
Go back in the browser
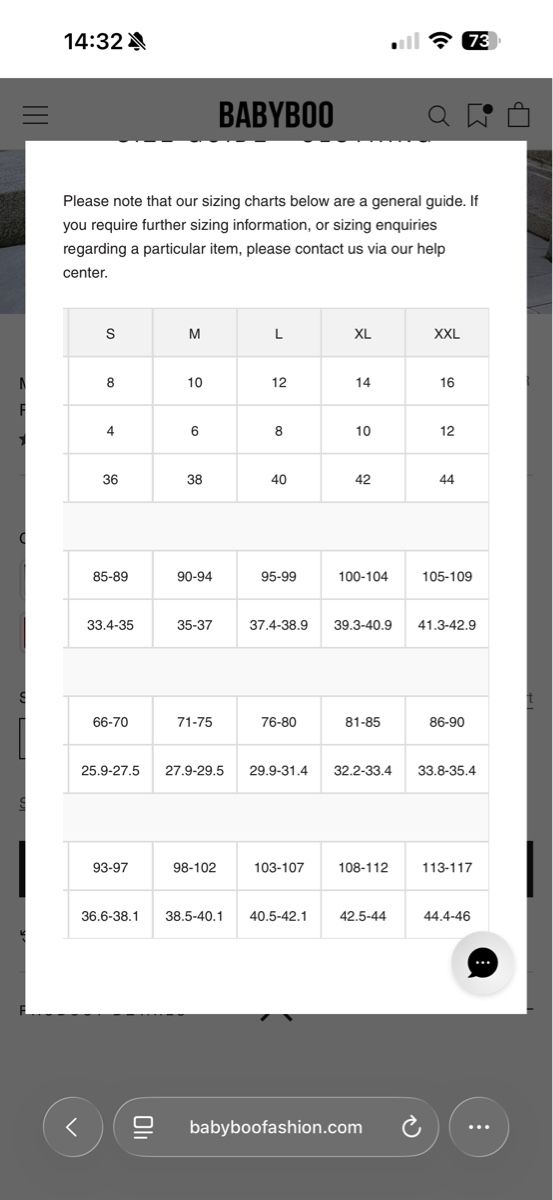click(x=72, y=1127)
